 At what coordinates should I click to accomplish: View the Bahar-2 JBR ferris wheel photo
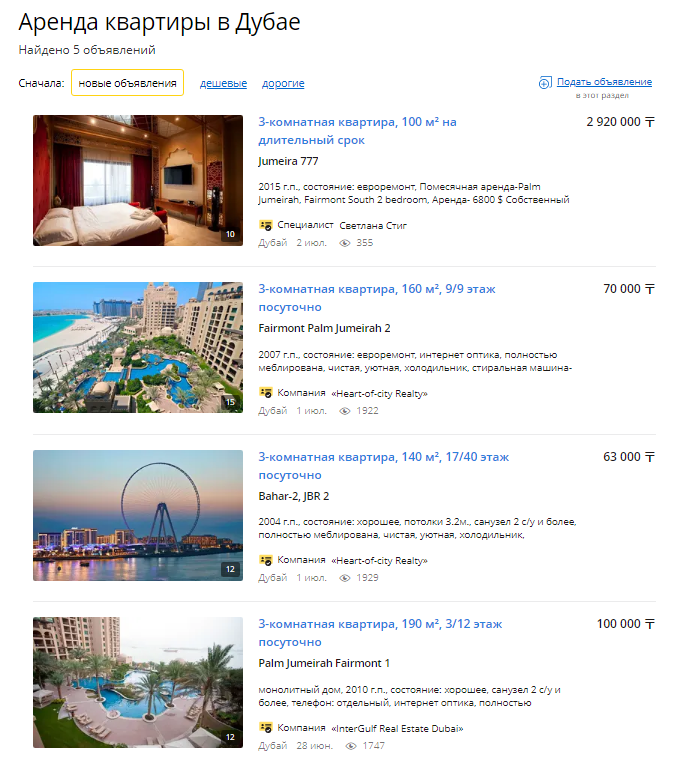(x=138, y=515)
